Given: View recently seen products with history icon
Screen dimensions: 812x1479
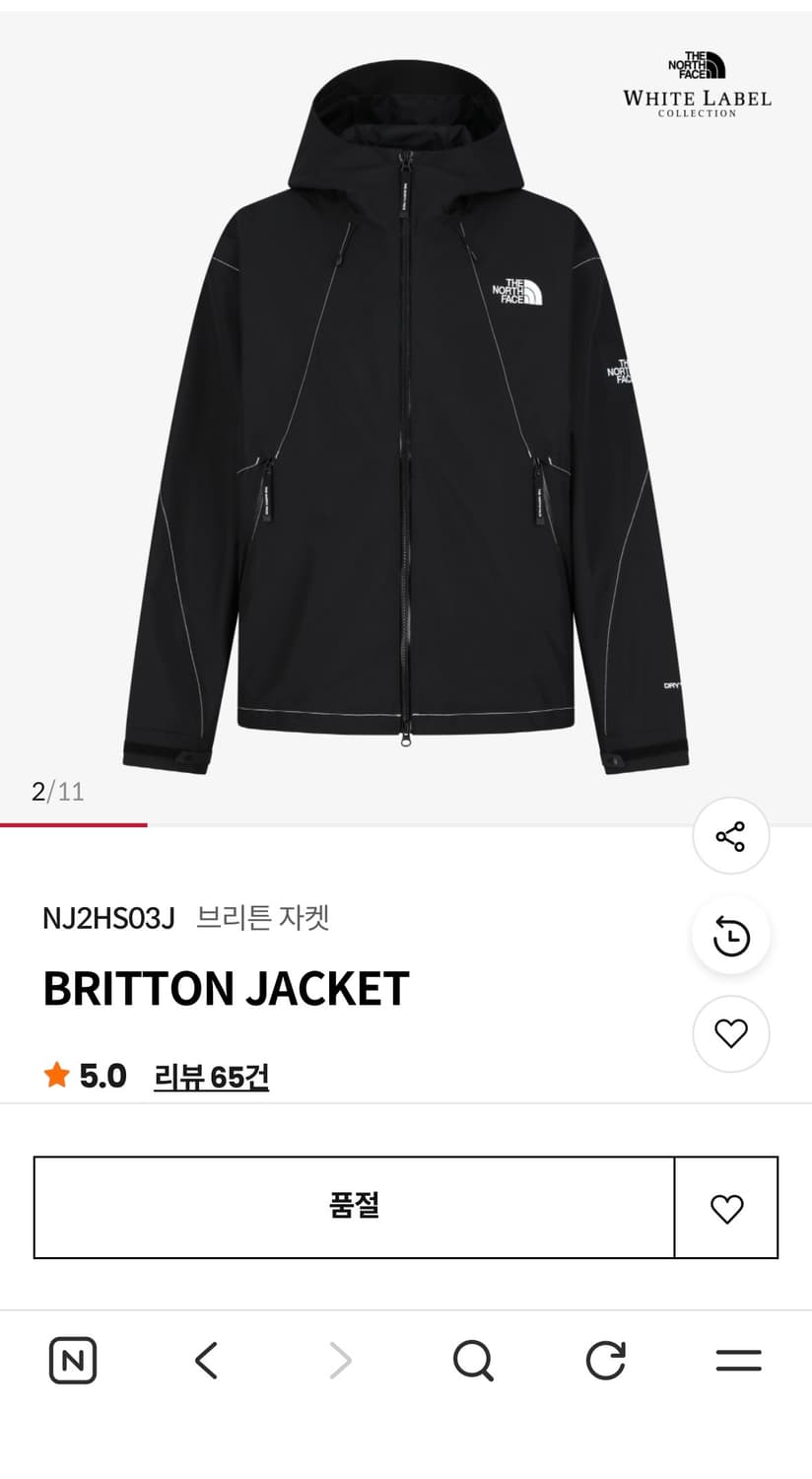Looking at the screenshot, I should click(x=730, y=937).
